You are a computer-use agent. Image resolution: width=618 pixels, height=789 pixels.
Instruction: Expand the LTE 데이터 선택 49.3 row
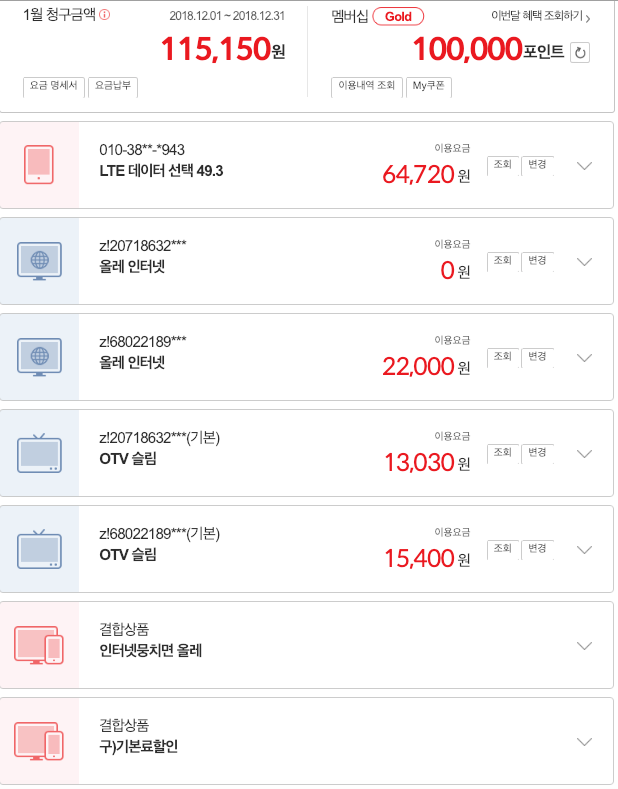coord(586,166)
